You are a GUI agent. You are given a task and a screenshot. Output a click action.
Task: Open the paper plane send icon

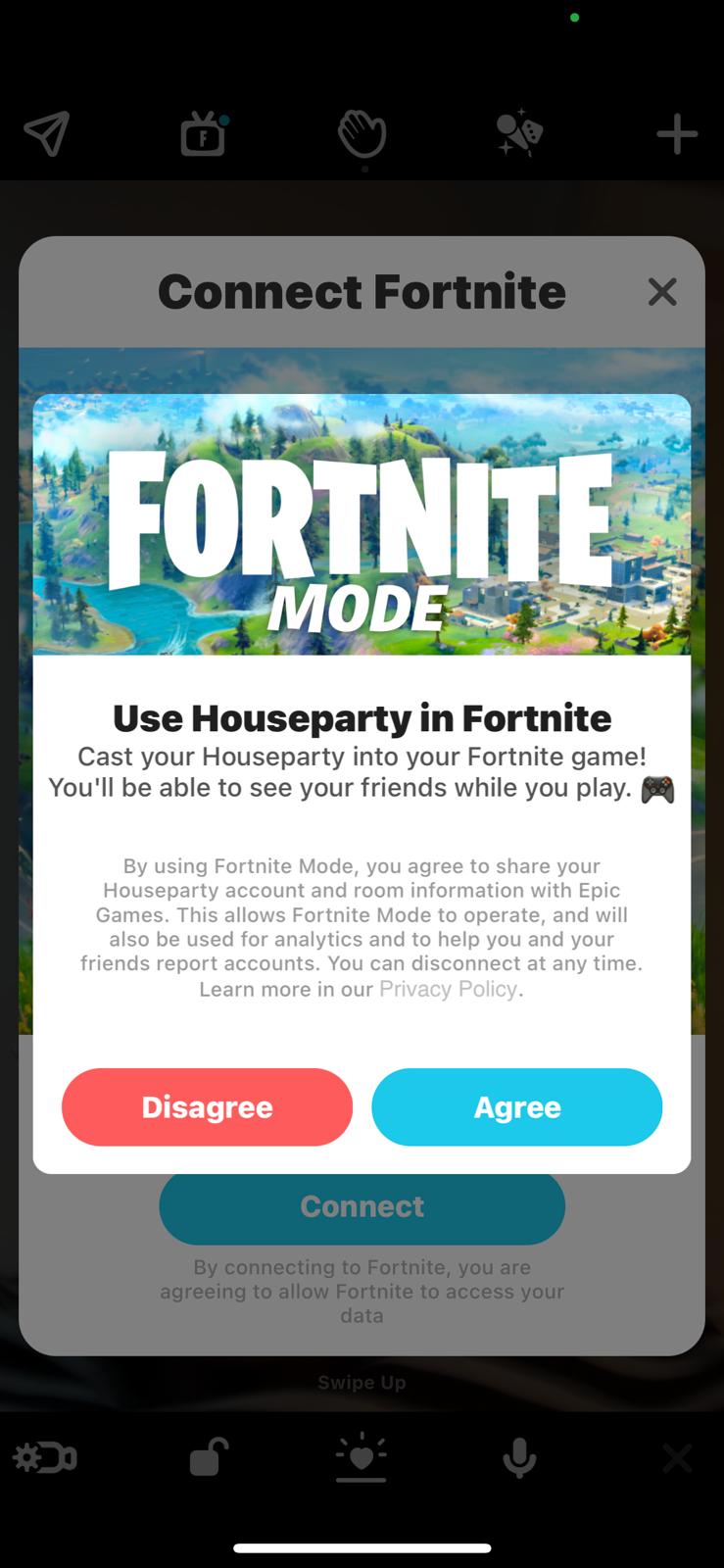(46, 133)
